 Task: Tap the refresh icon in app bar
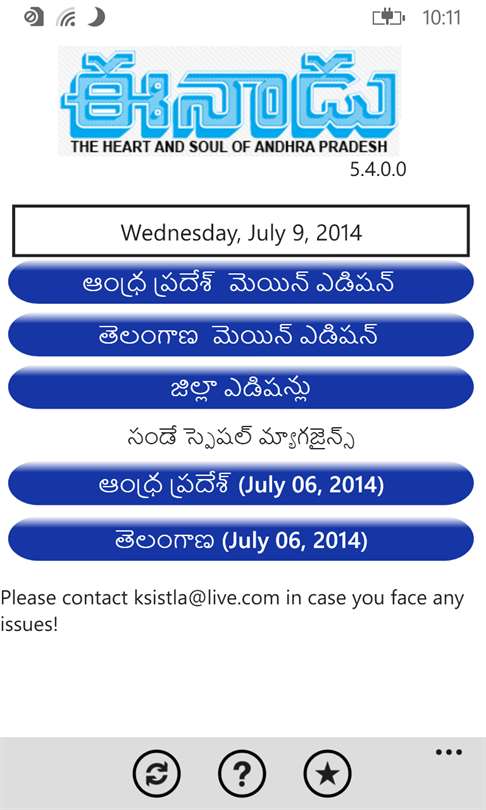(156, 774)
